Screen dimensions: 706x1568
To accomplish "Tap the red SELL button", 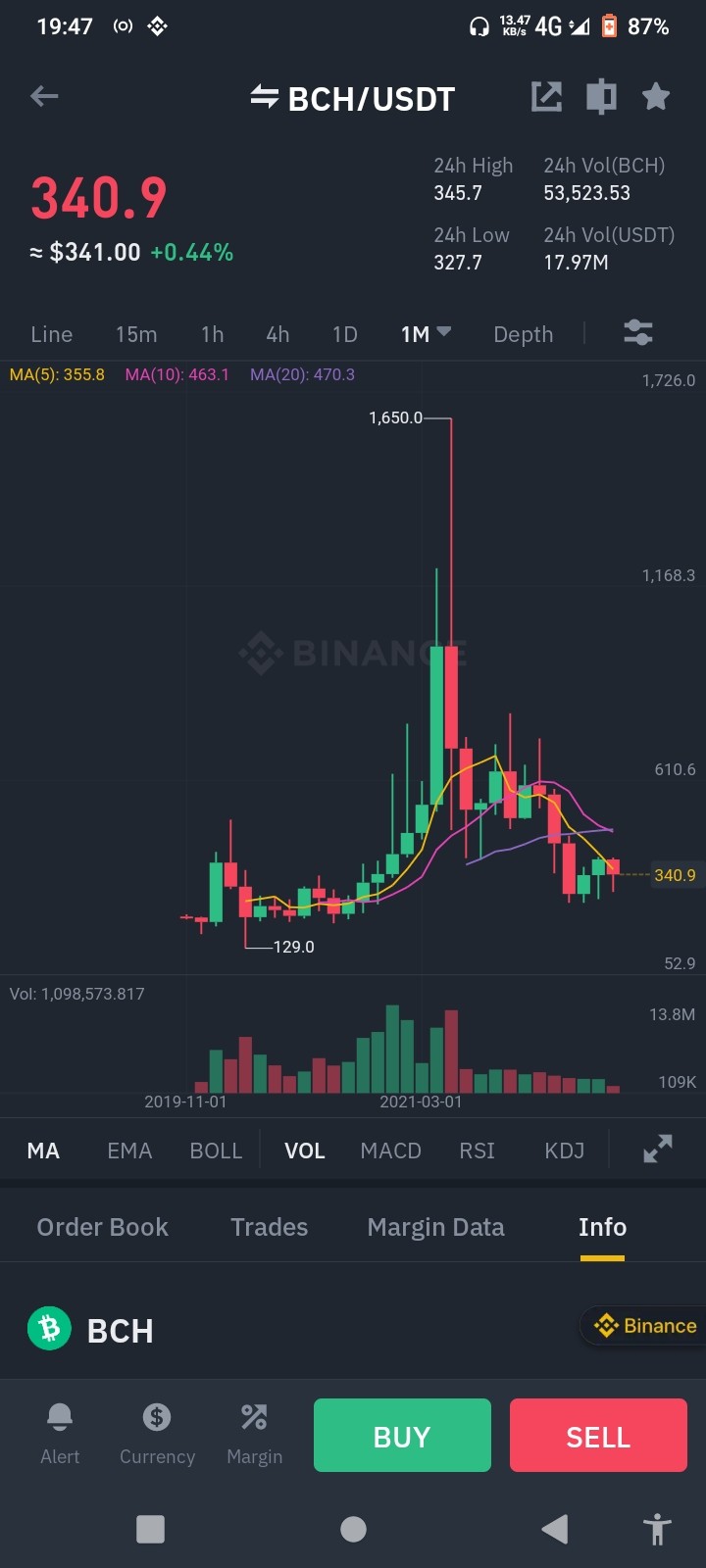I will 598,1436.
